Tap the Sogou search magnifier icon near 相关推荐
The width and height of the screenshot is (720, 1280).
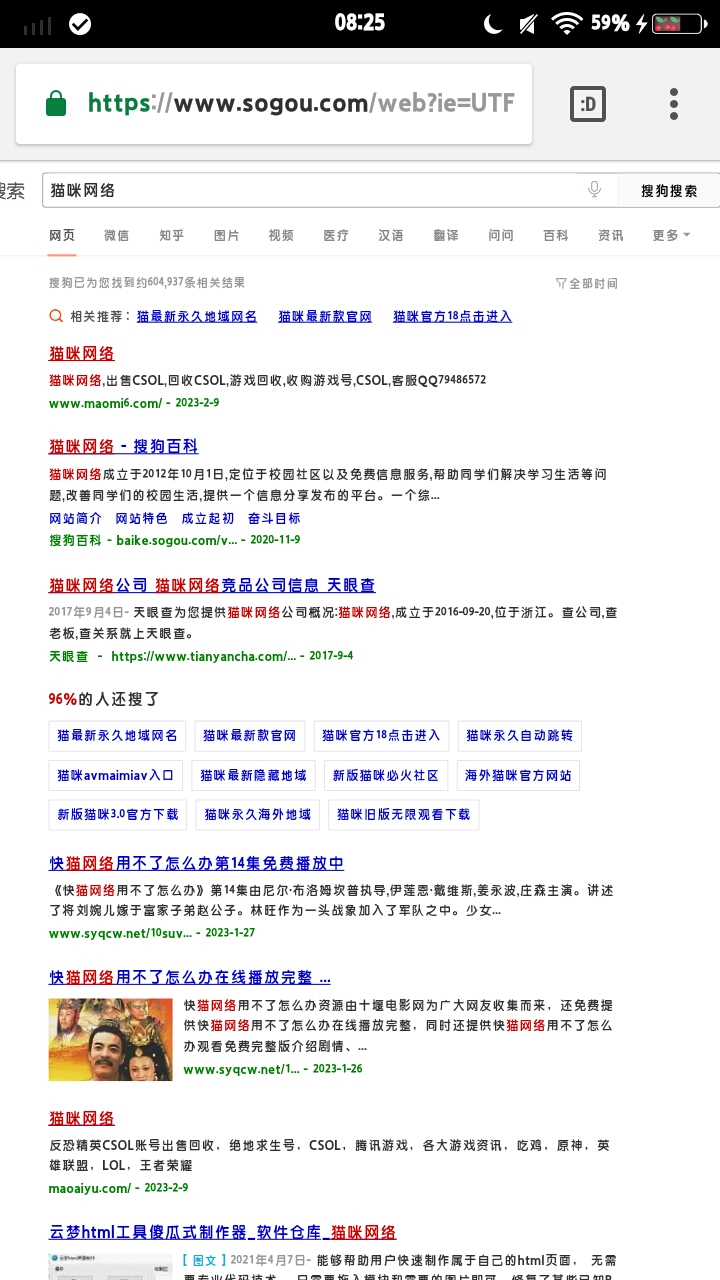pos(56,316)
